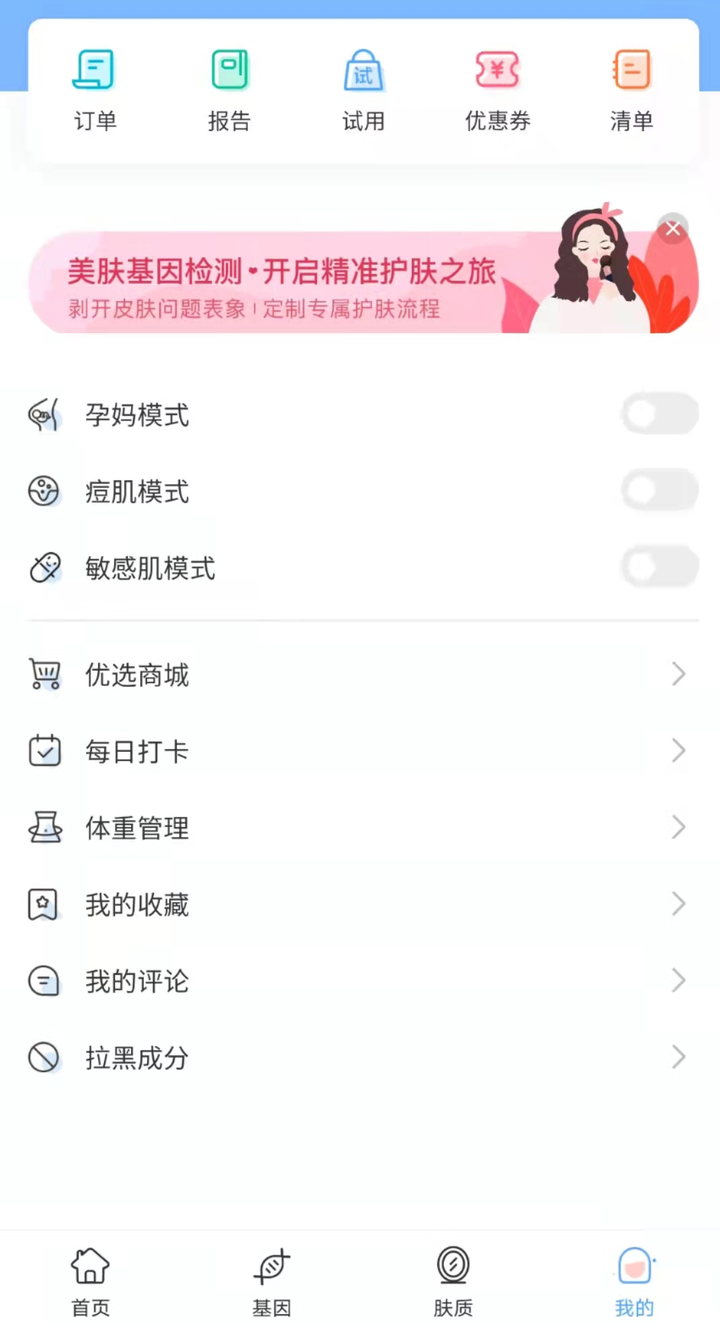Tap the 试用 trial icon

tap(363, 70)
